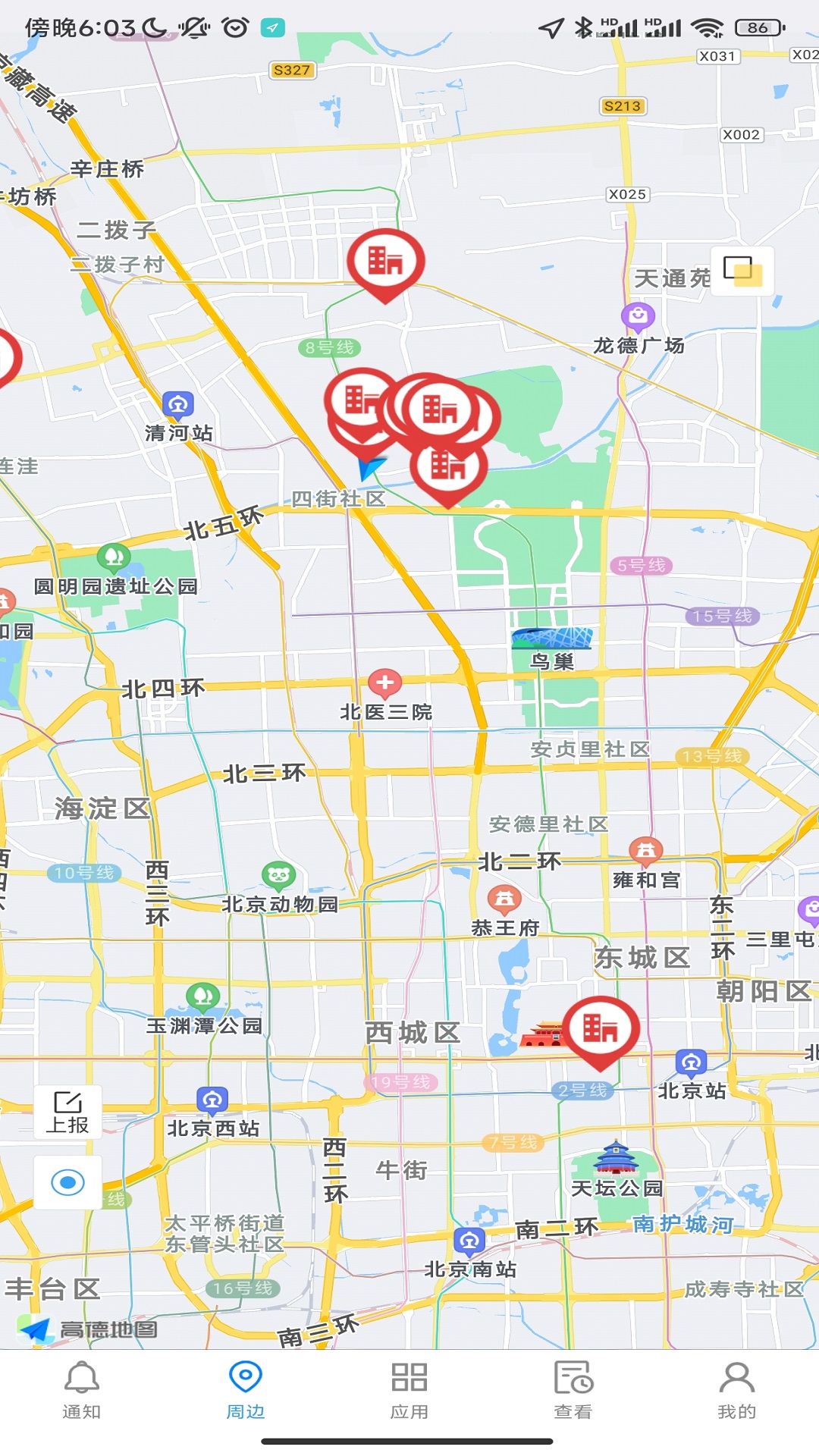Select the building marker above 8号线 label
Screen dimensions: 819x1456
tap(385, 262)
